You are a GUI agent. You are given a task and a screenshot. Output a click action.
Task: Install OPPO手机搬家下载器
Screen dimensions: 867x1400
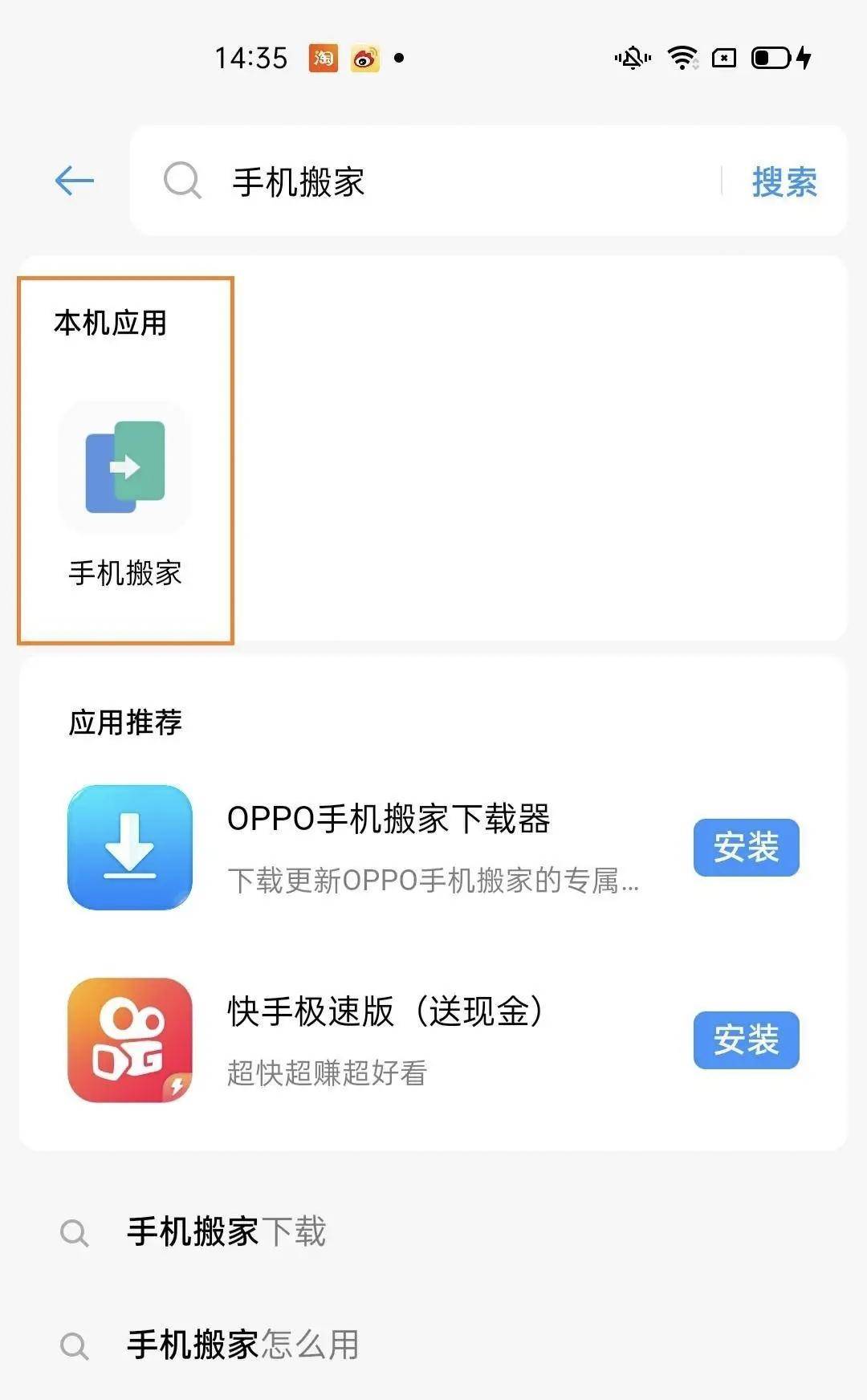click(x=746, y=848)
